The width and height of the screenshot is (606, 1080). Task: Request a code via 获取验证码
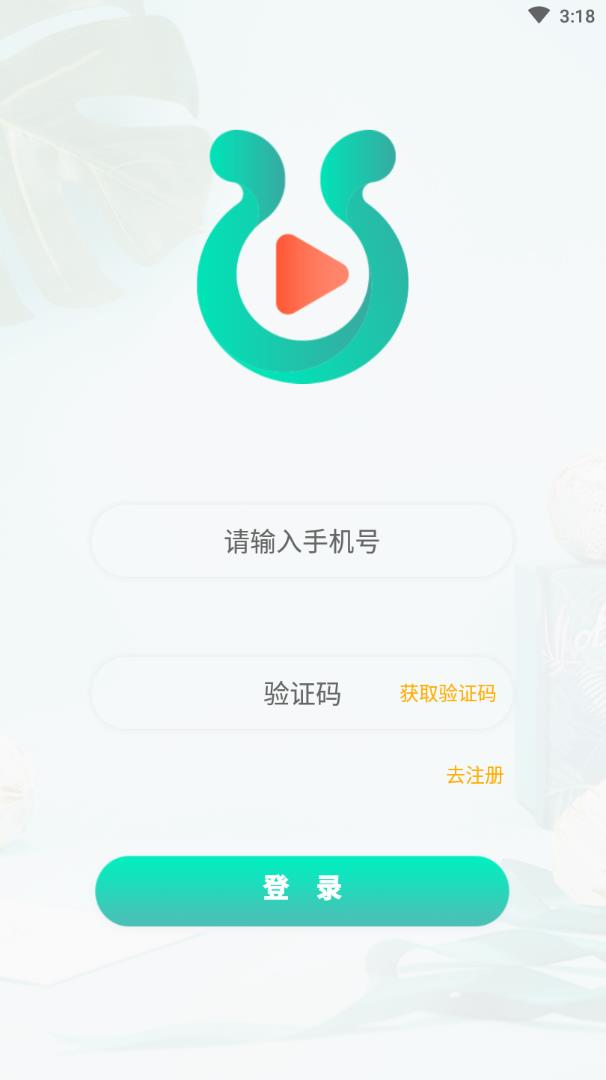447,693
